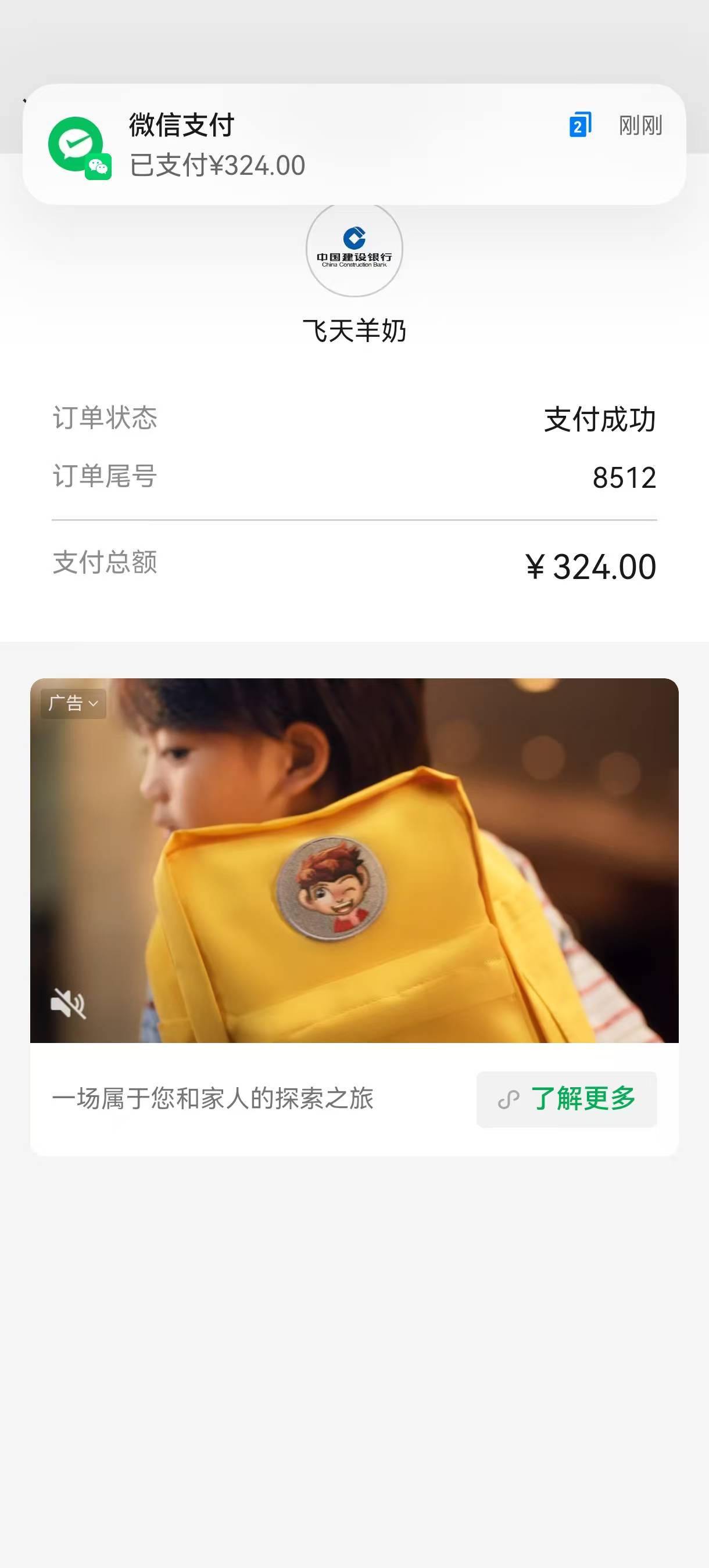
Task: Tap the 了解更多 button
Action: [x=567, y=1099]
